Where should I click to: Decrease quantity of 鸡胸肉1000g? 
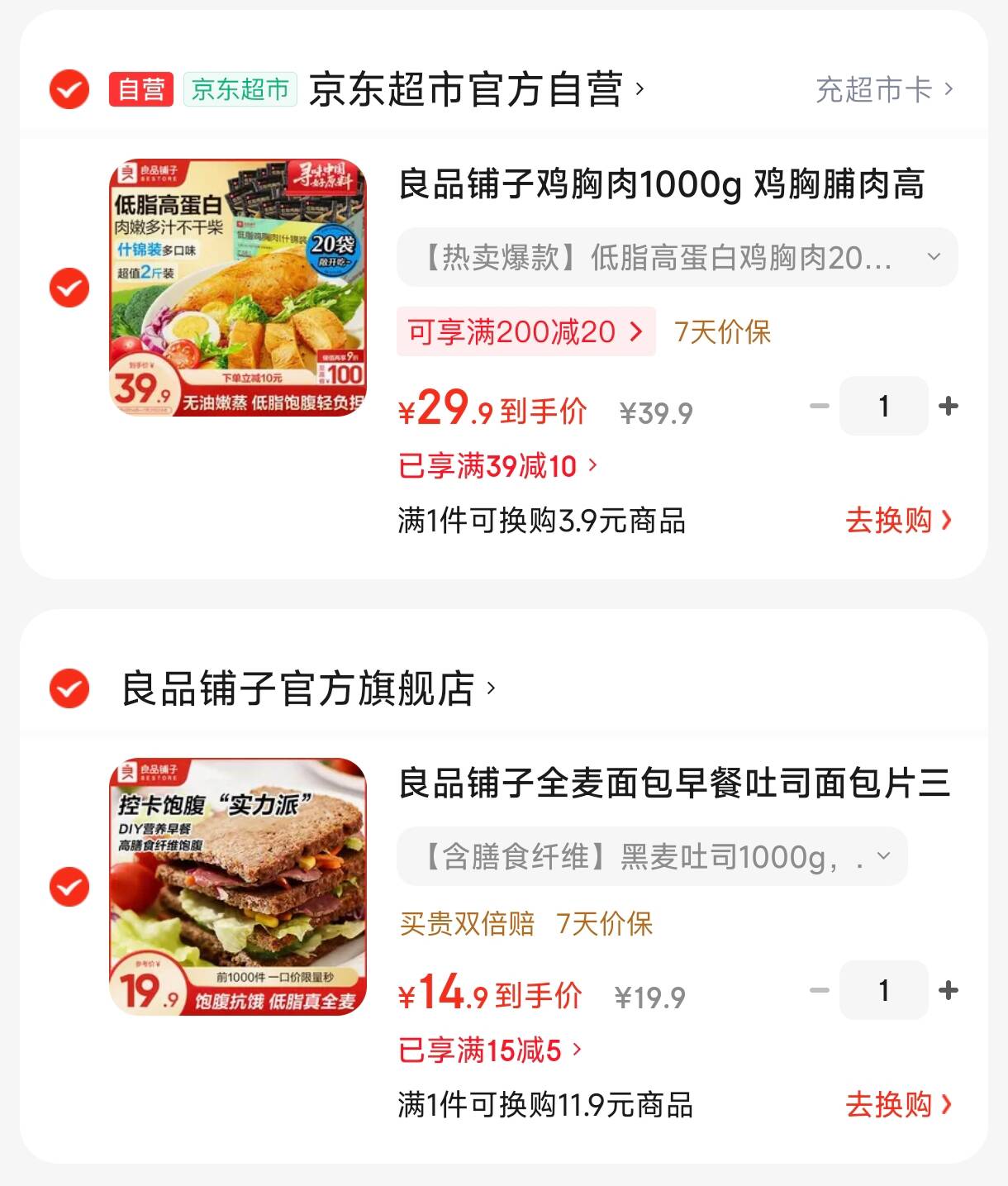819,406
